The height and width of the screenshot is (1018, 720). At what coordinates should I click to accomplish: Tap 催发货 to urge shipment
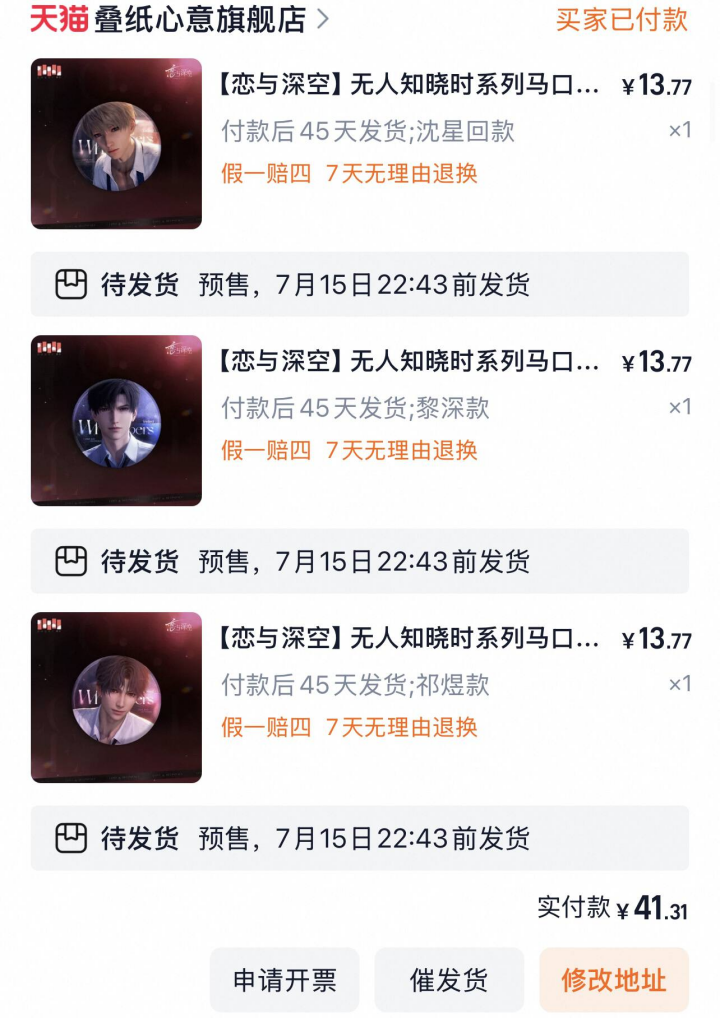[x=449, y=980]
